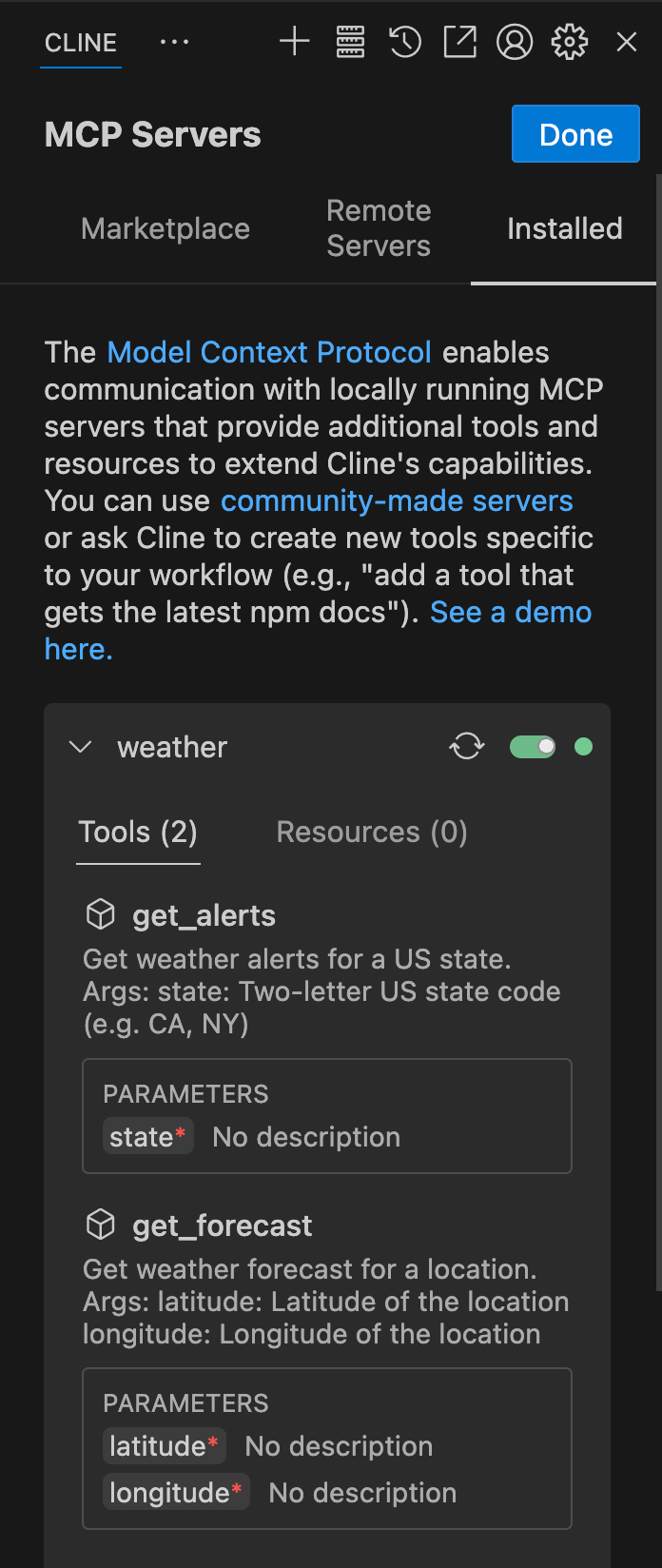Screen dimensions: 662x1568
Task: Switch to the Remote Servers tab
Action: (x=379, y=228)
